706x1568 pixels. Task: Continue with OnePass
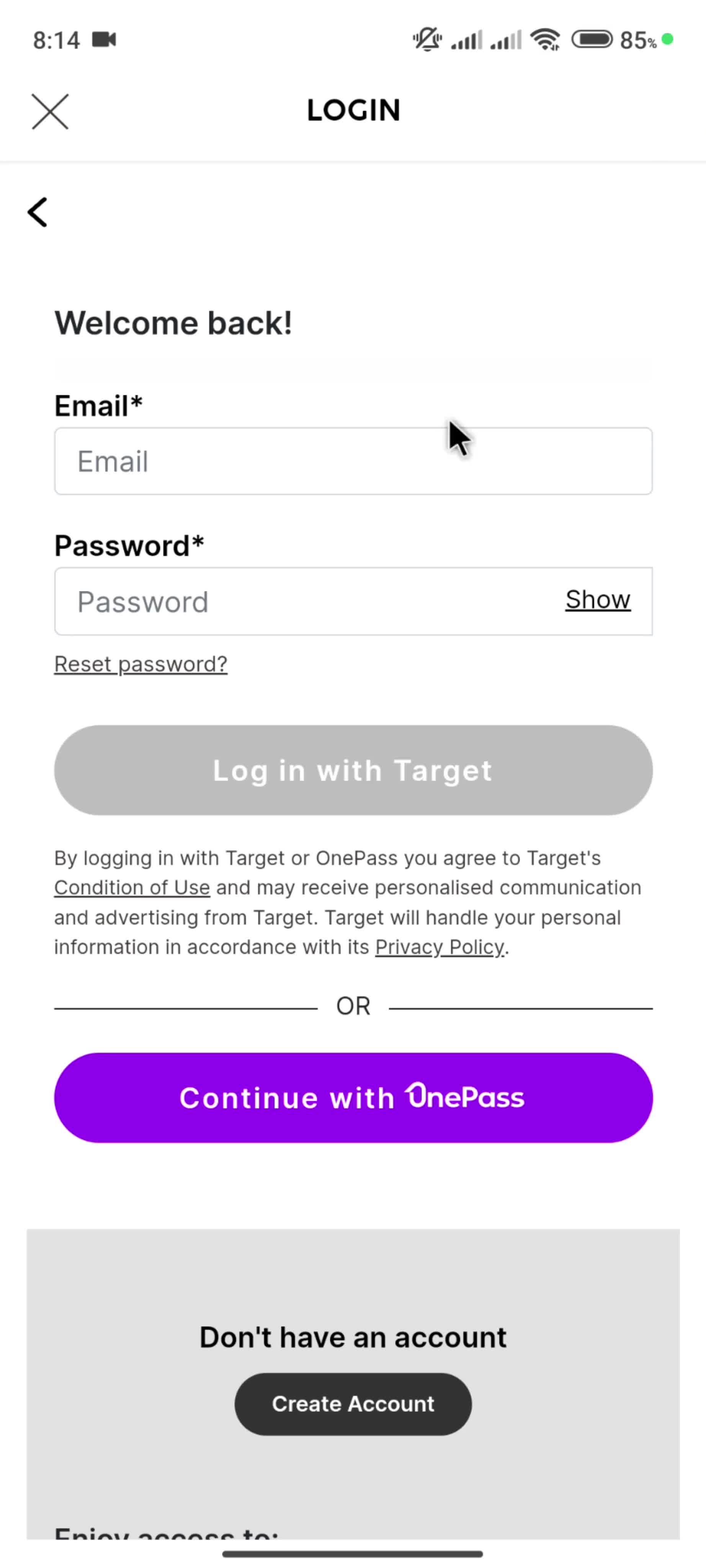tap(353, 1098)
